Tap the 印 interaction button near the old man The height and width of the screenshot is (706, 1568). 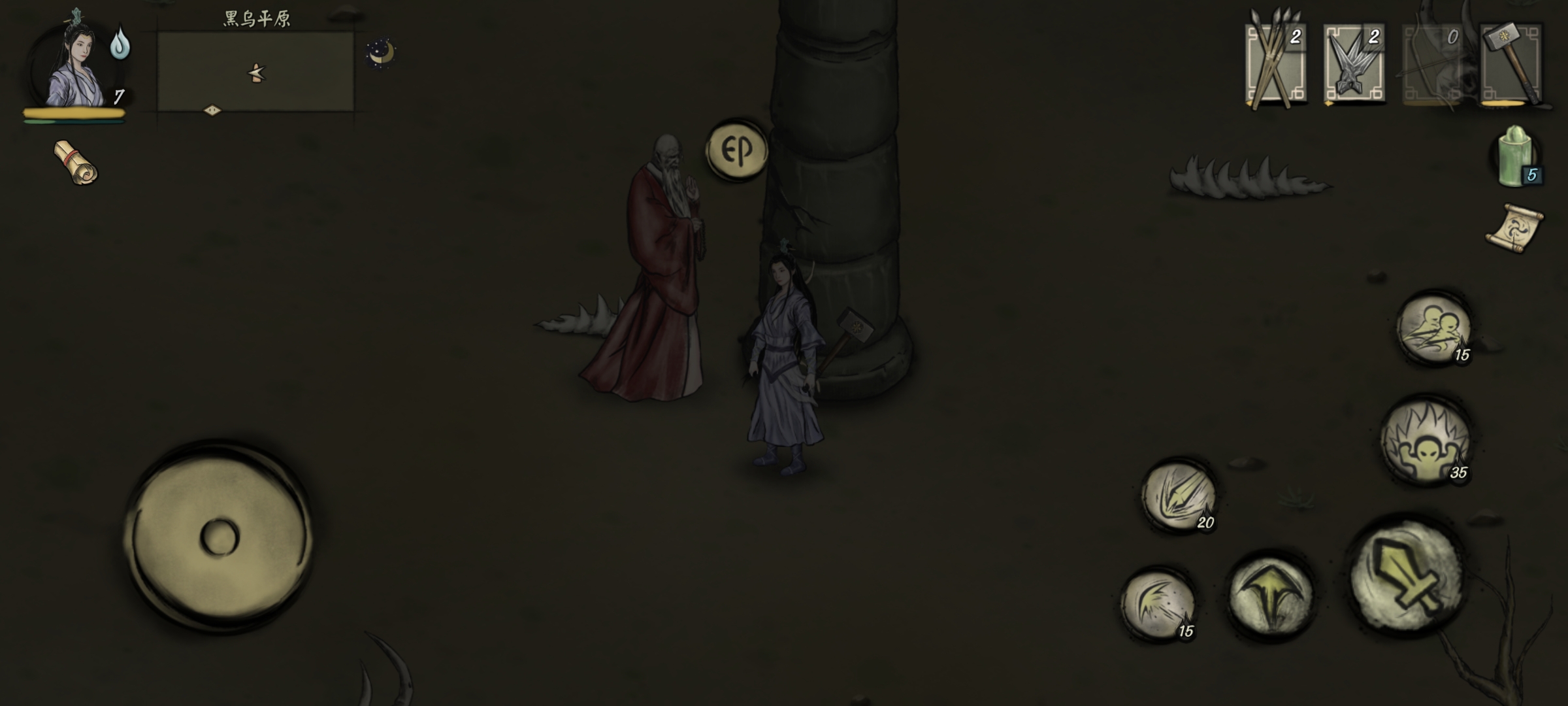737,151
